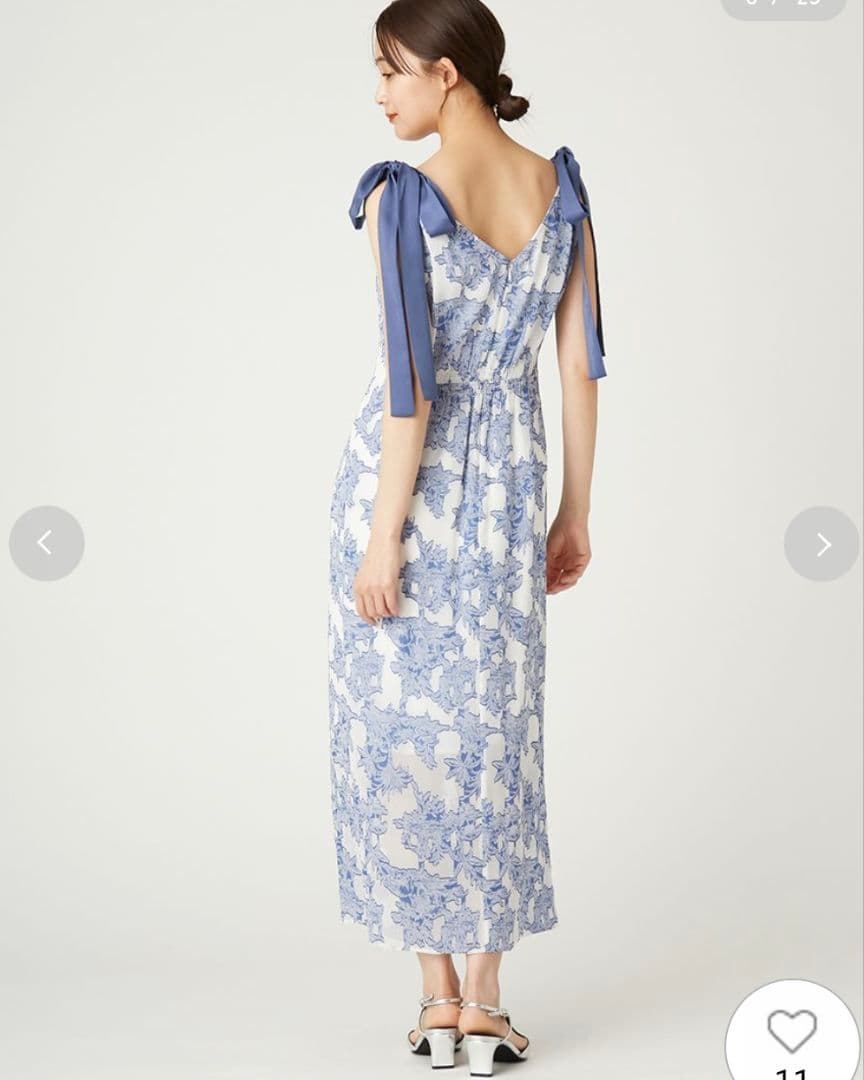
Task: Tap the heart to favorite this dress
Action: [791, 1031]
